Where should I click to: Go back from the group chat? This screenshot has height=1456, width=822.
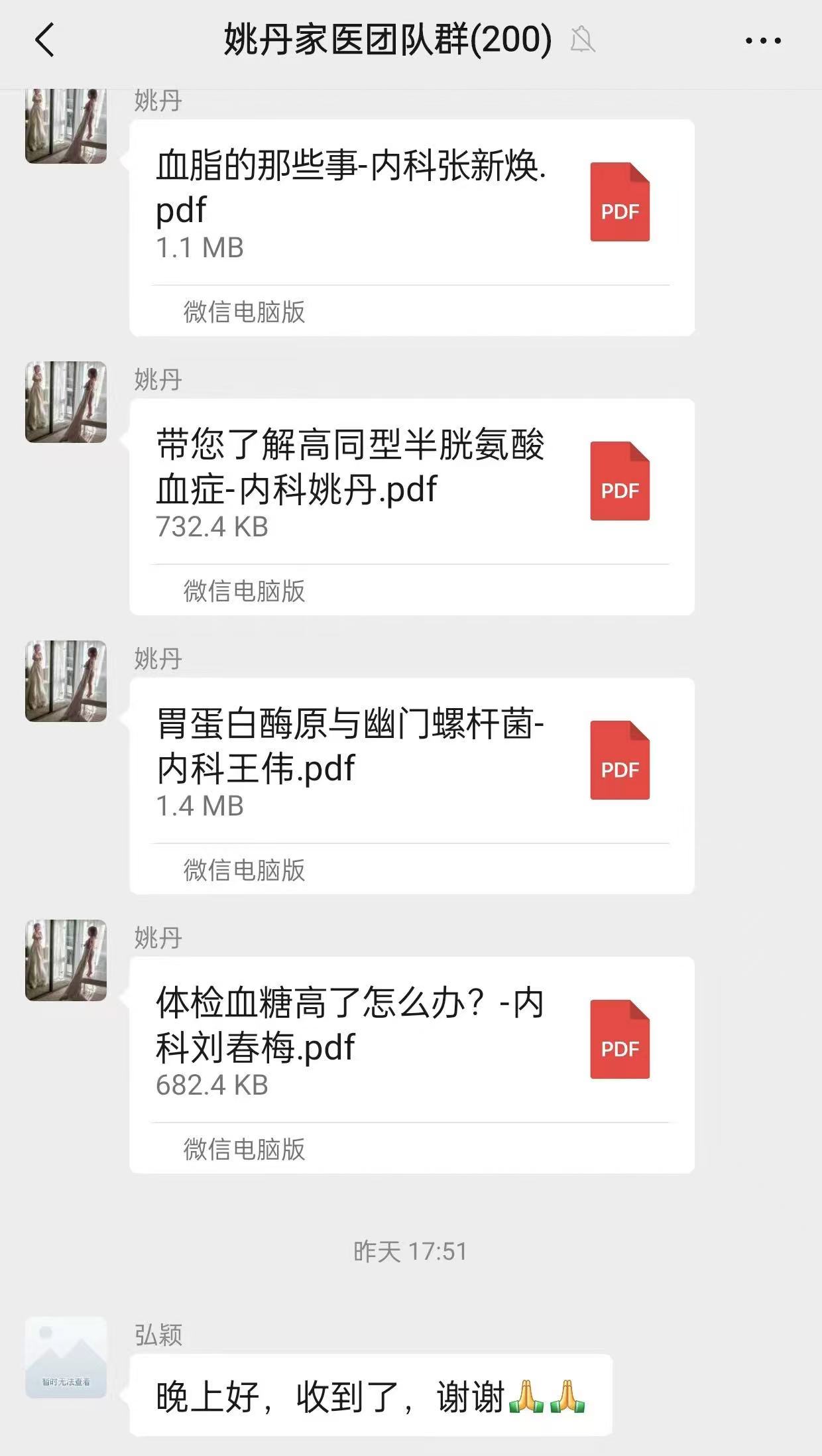tap(45, 40)
